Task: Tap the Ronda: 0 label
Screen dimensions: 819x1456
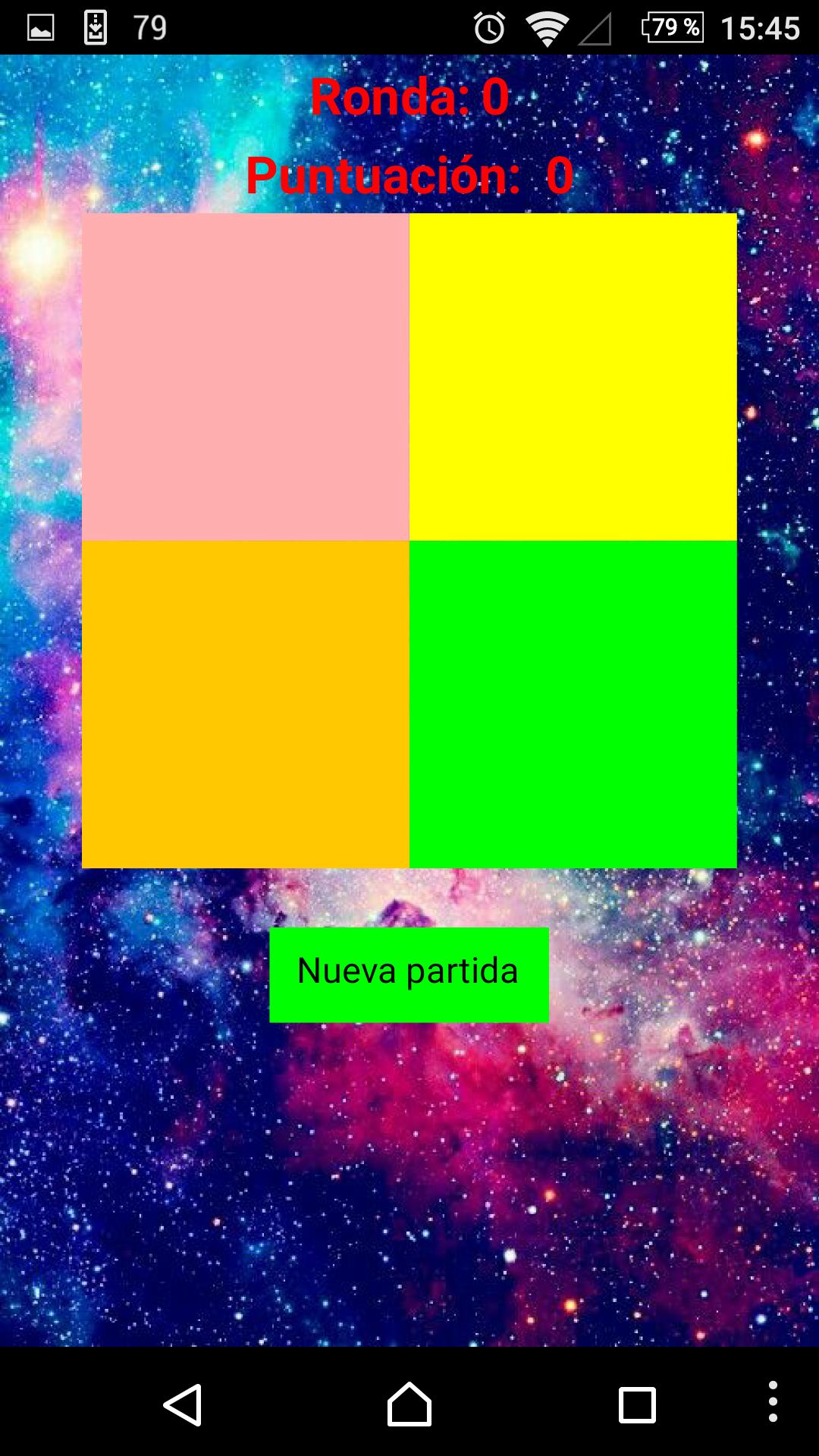Action: 409,99
